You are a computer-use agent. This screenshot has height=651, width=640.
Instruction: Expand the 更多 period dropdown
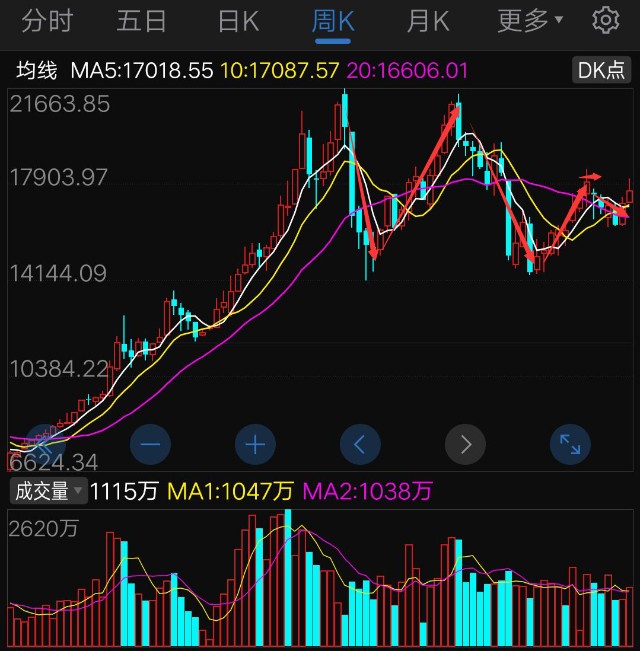coord(530,21)
